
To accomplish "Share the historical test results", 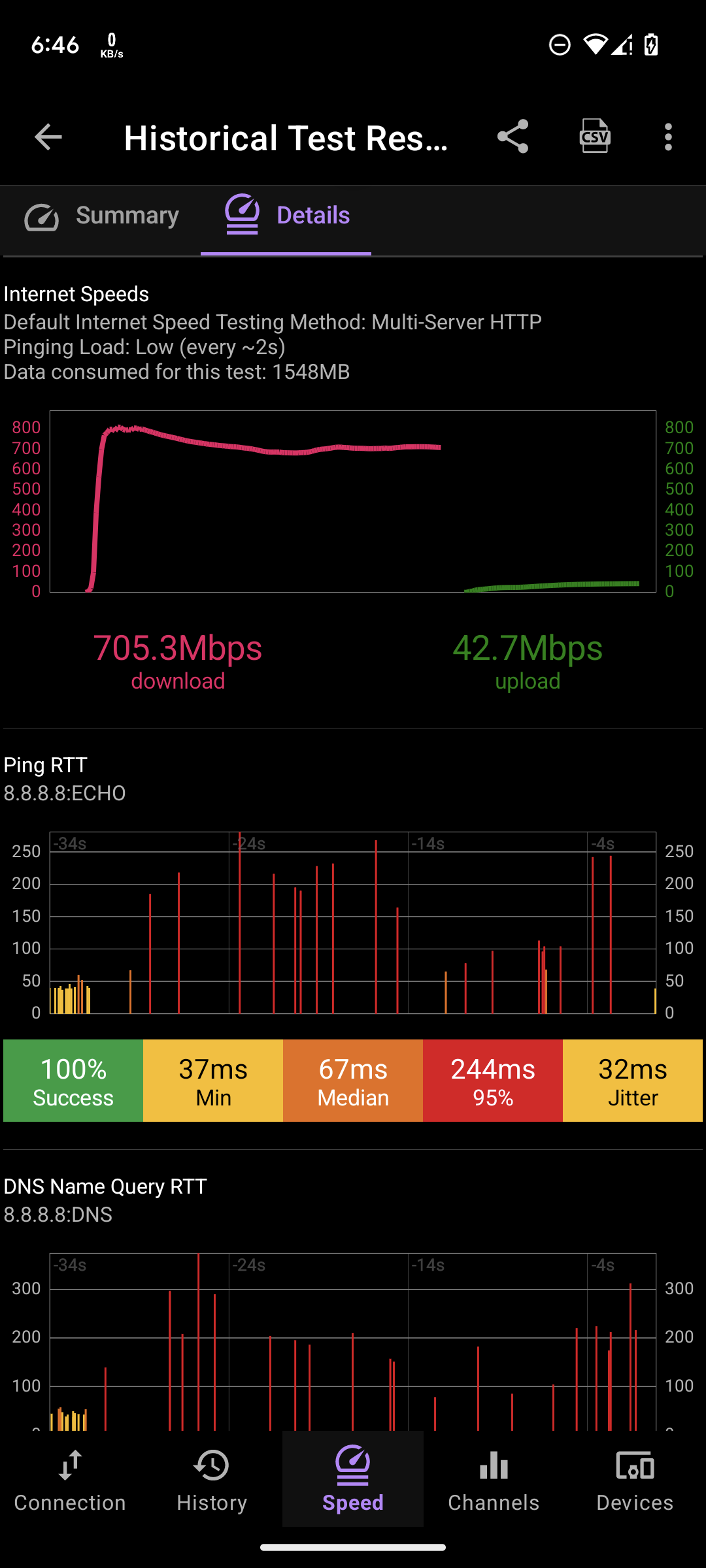I will [x=513, y=137].
